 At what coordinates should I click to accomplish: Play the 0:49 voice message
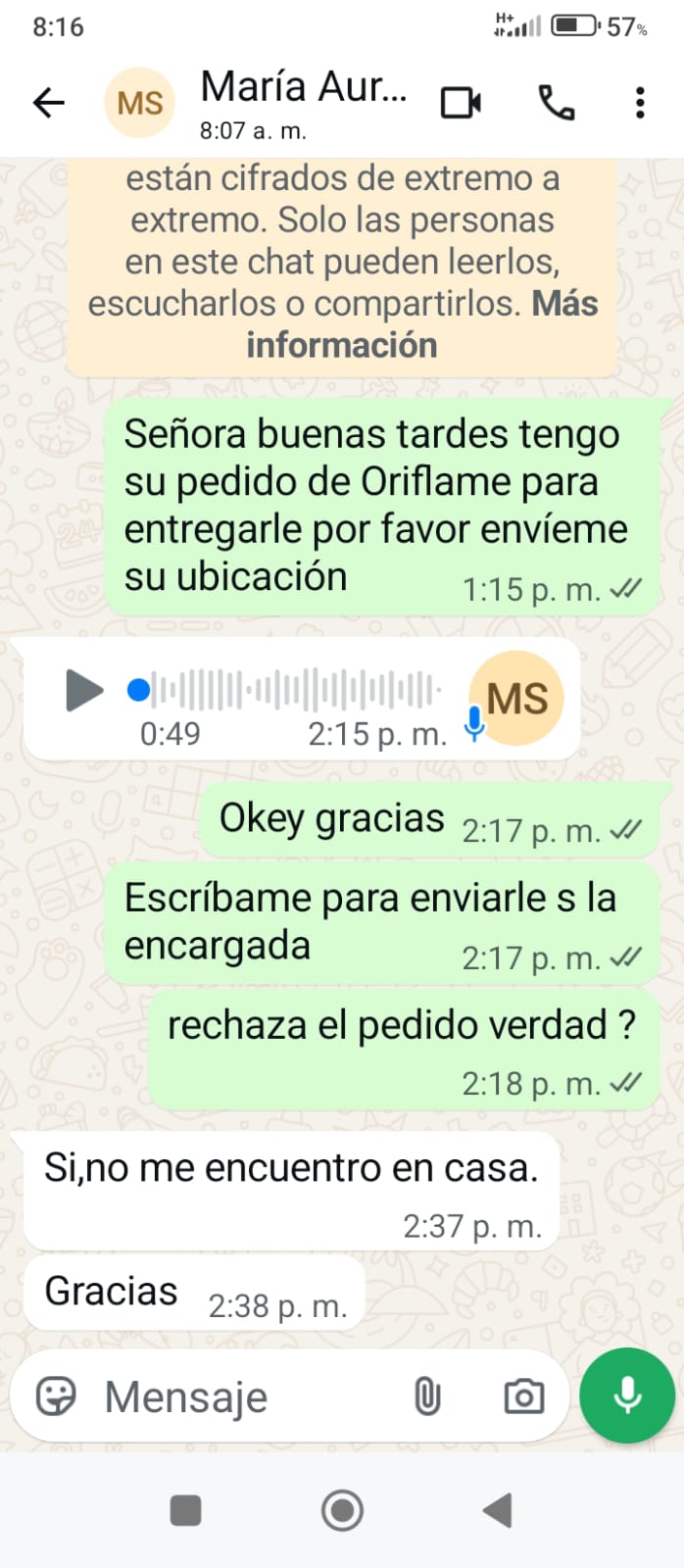(x=83, y=690)
